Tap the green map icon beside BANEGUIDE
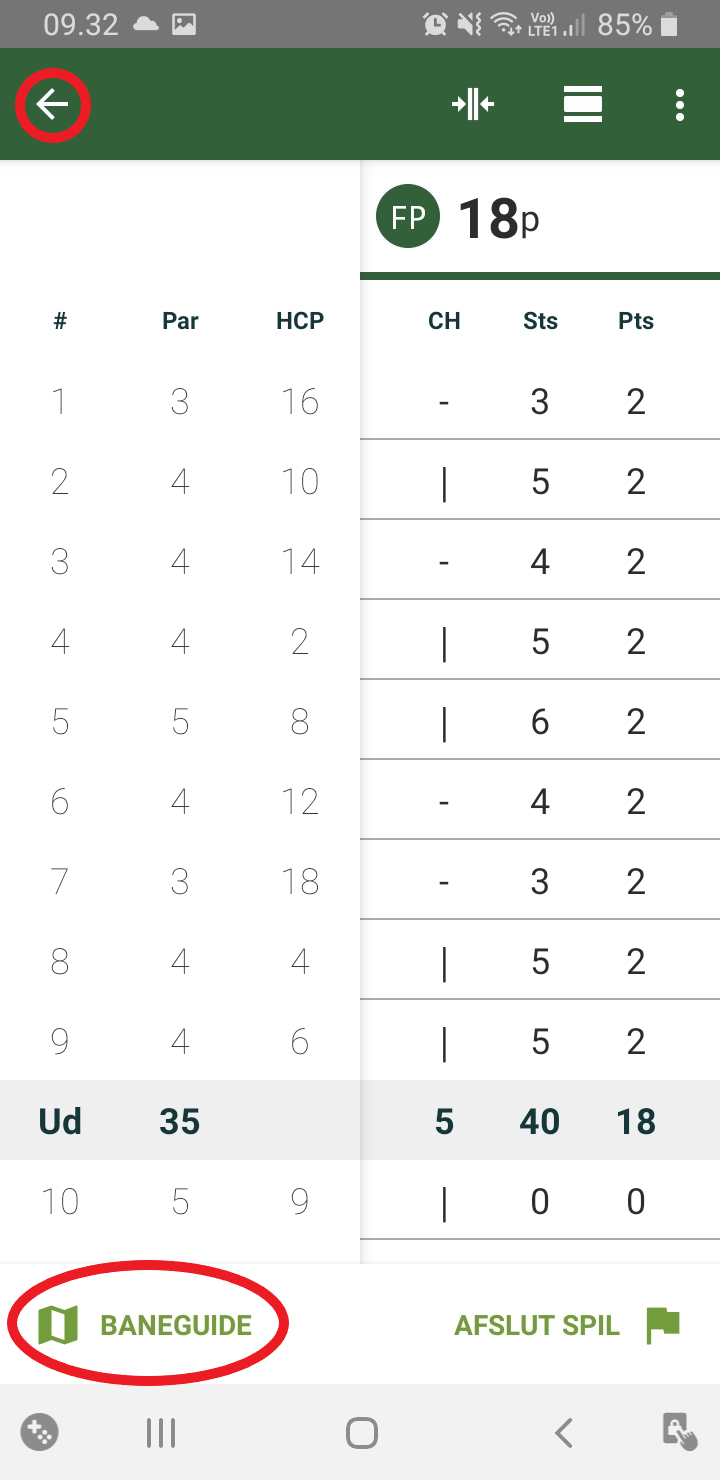Viewport: 720px width, 1480px height. (56, 1323)
